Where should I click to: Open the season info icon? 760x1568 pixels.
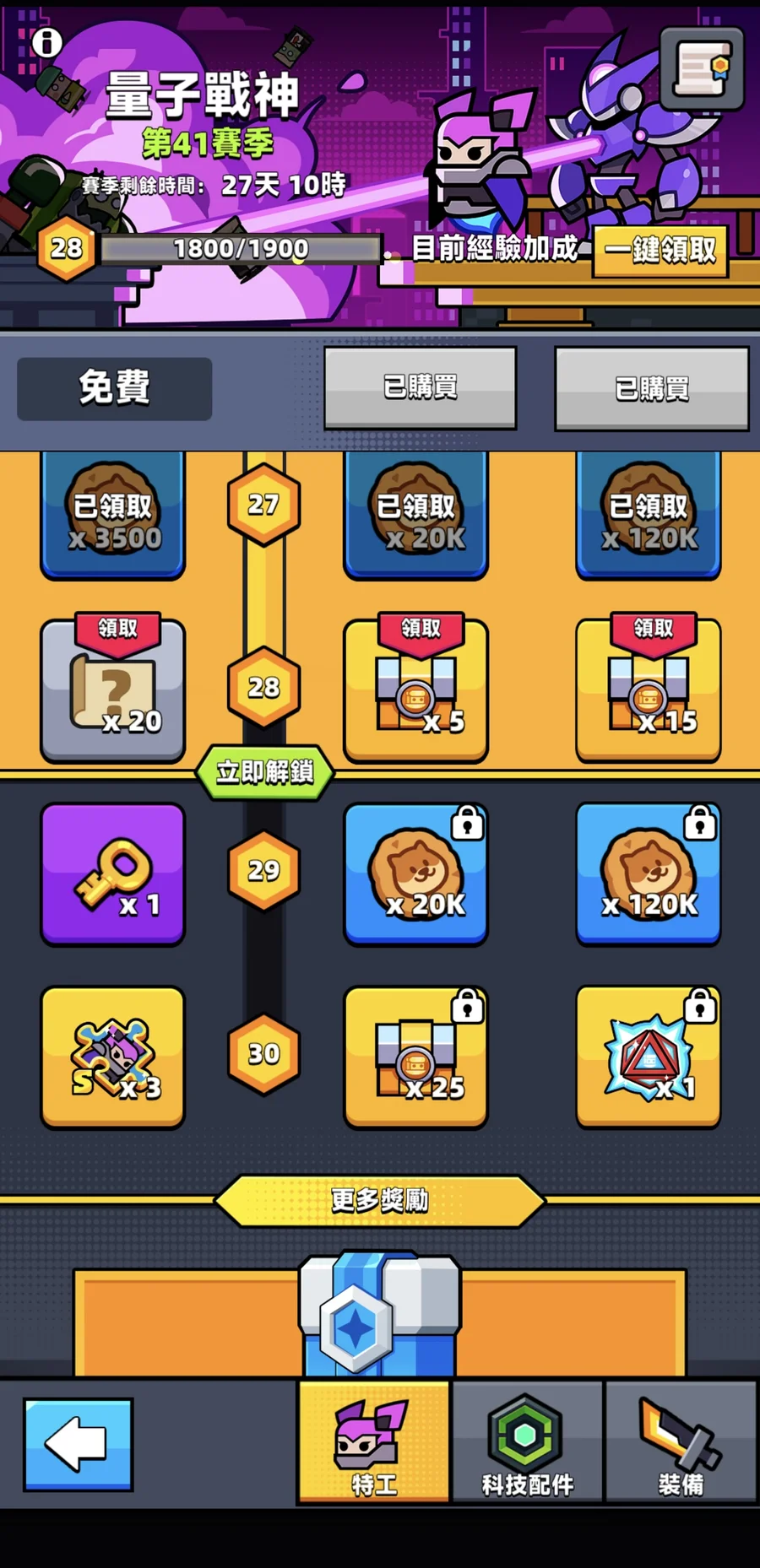click(x=47, y=42)
